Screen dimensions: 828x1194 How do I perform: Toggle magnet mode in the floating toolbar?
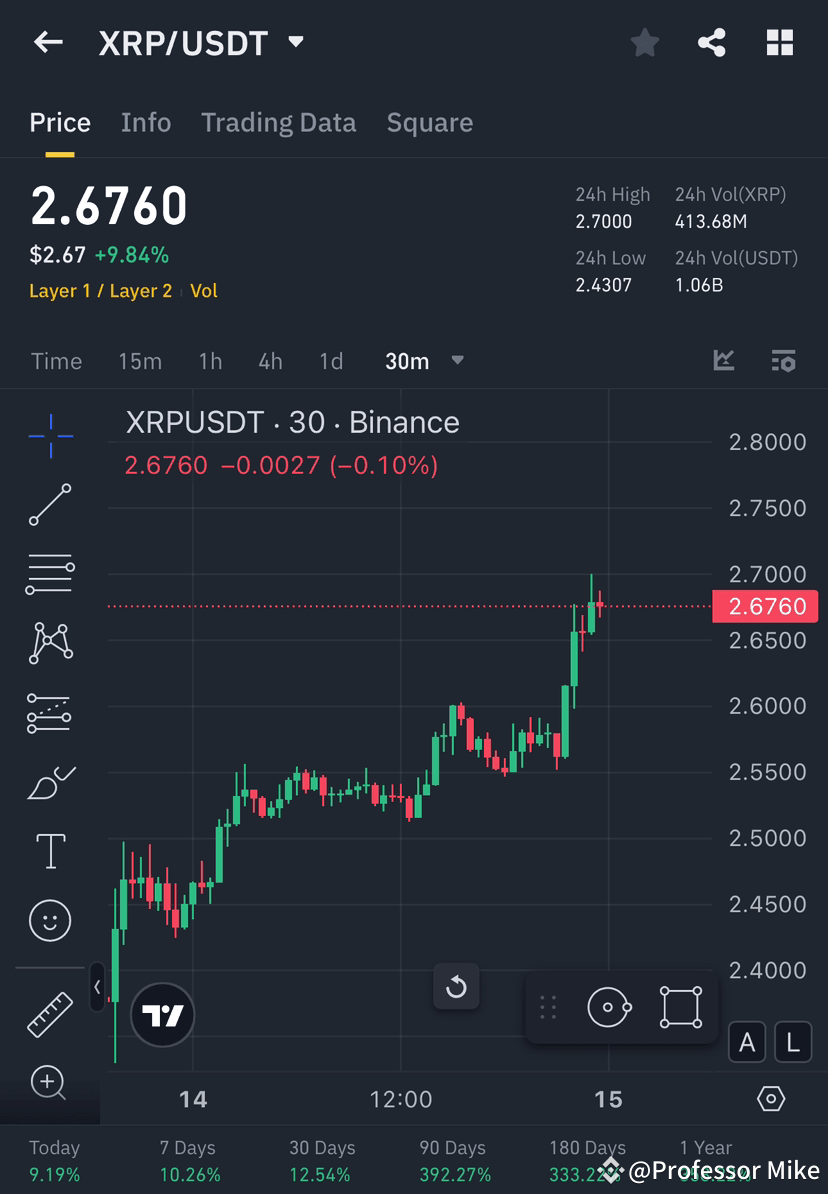click(610, 1007)
